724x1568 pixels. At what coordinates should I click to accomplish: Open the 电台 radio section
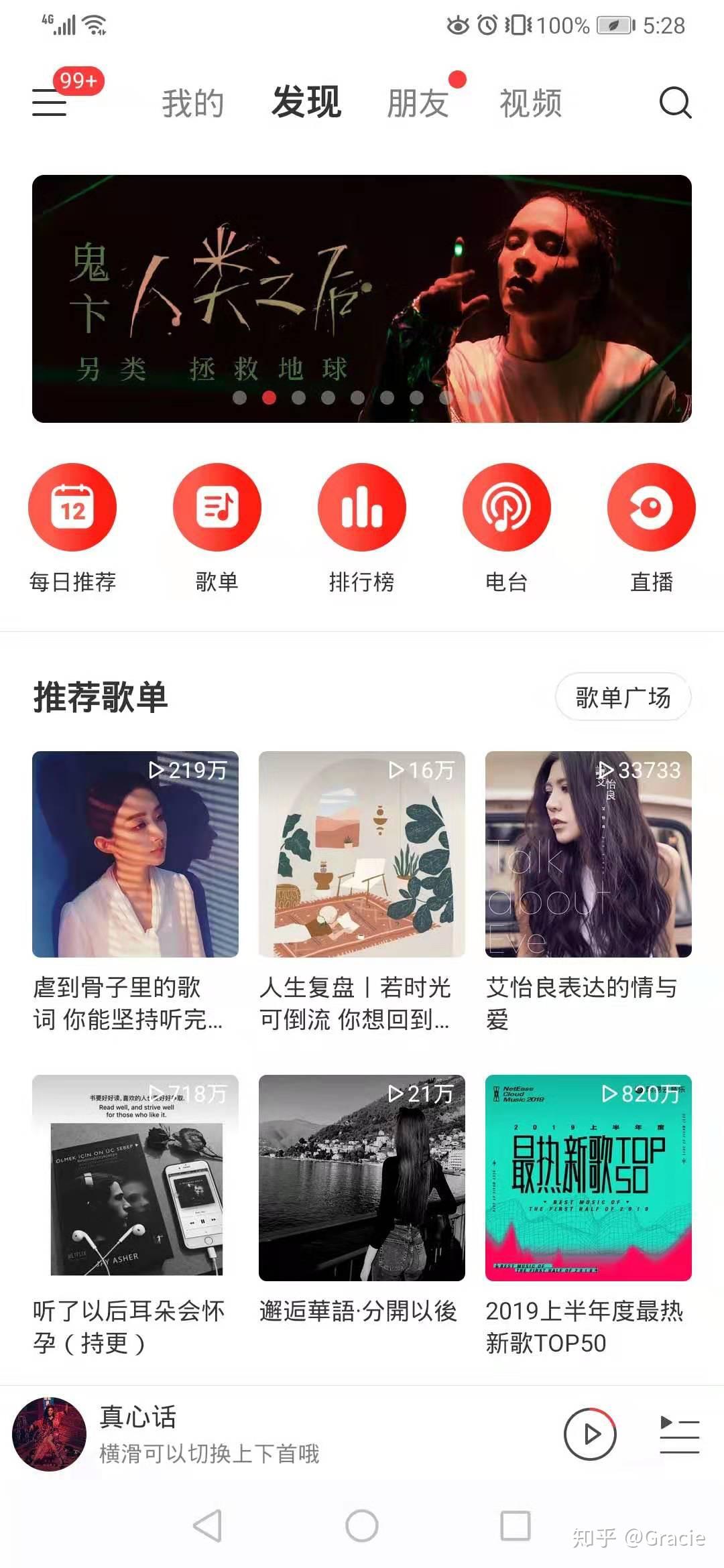click(507, 507)
